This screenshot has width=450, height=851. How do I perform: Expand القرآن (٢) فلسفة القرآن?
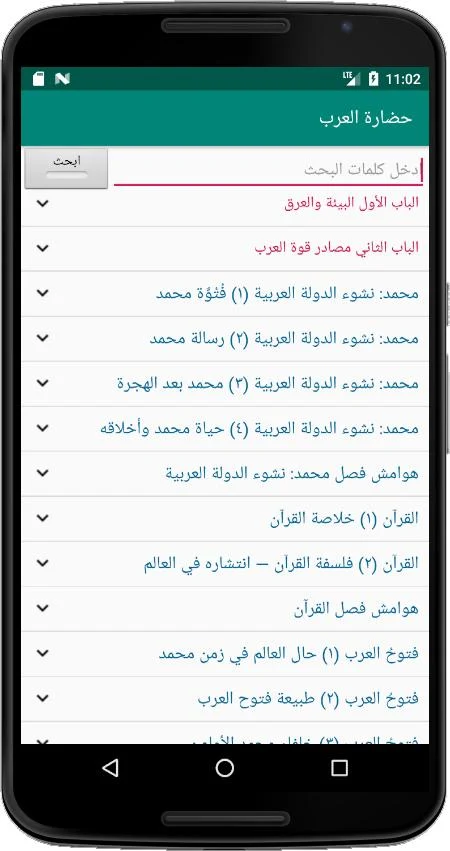[x=225, y=564]
